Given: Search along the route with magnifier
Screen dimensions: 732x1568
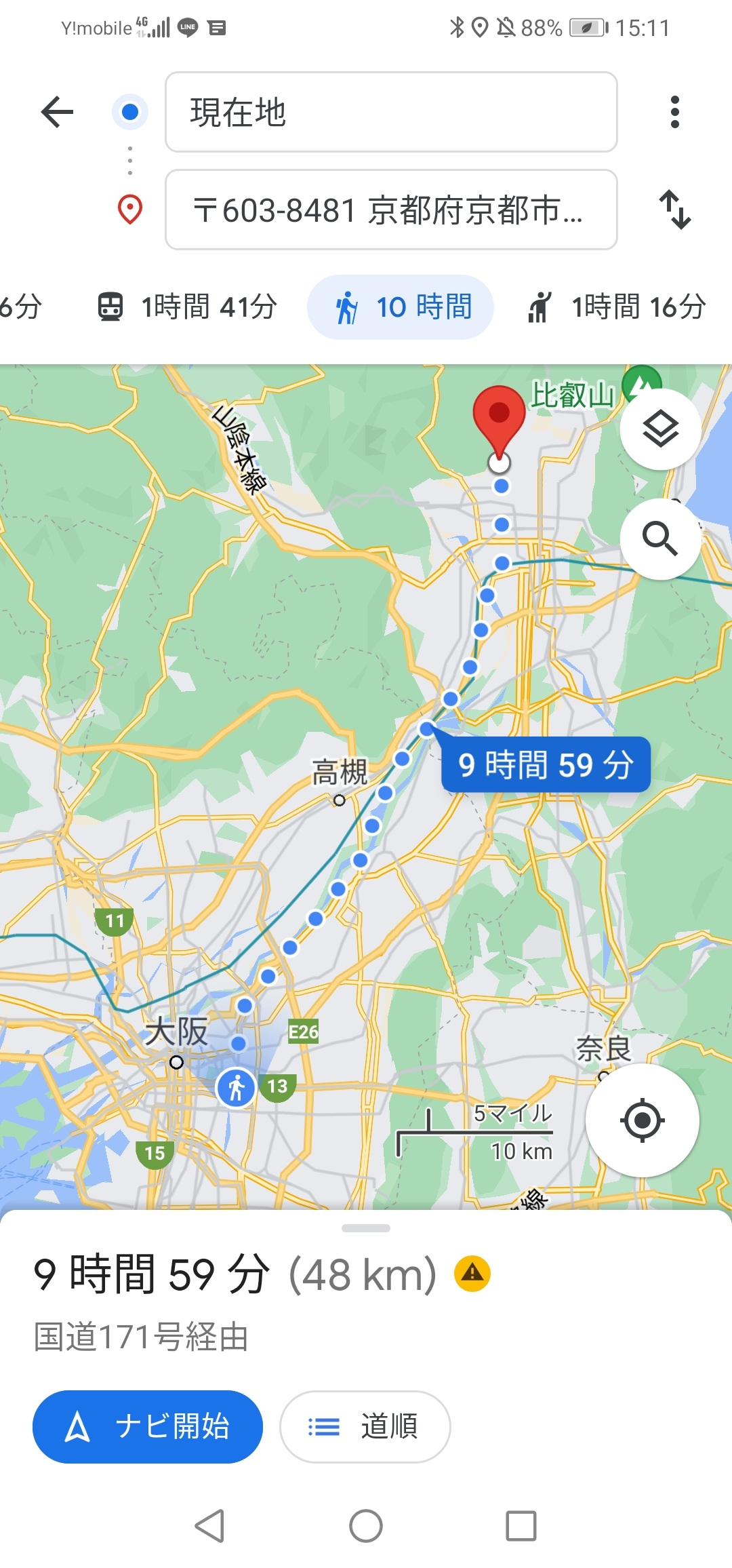Looking at the screenshot, I should click(660, 538).
